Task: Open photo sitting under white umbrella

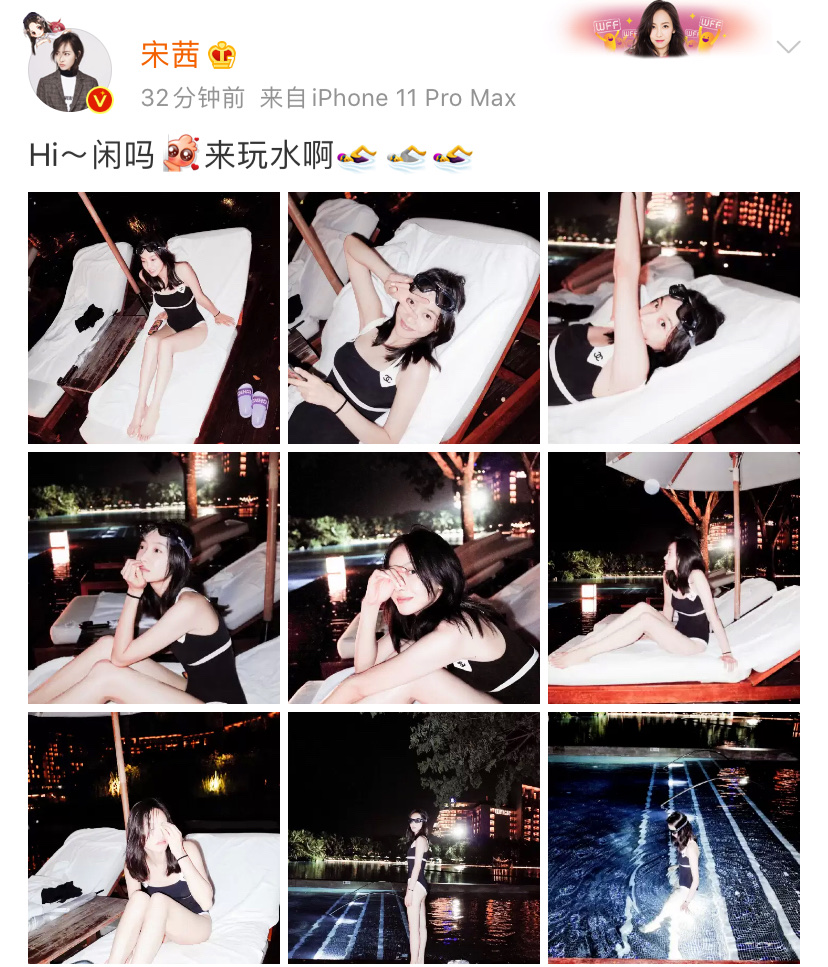Action: point(674,578)
